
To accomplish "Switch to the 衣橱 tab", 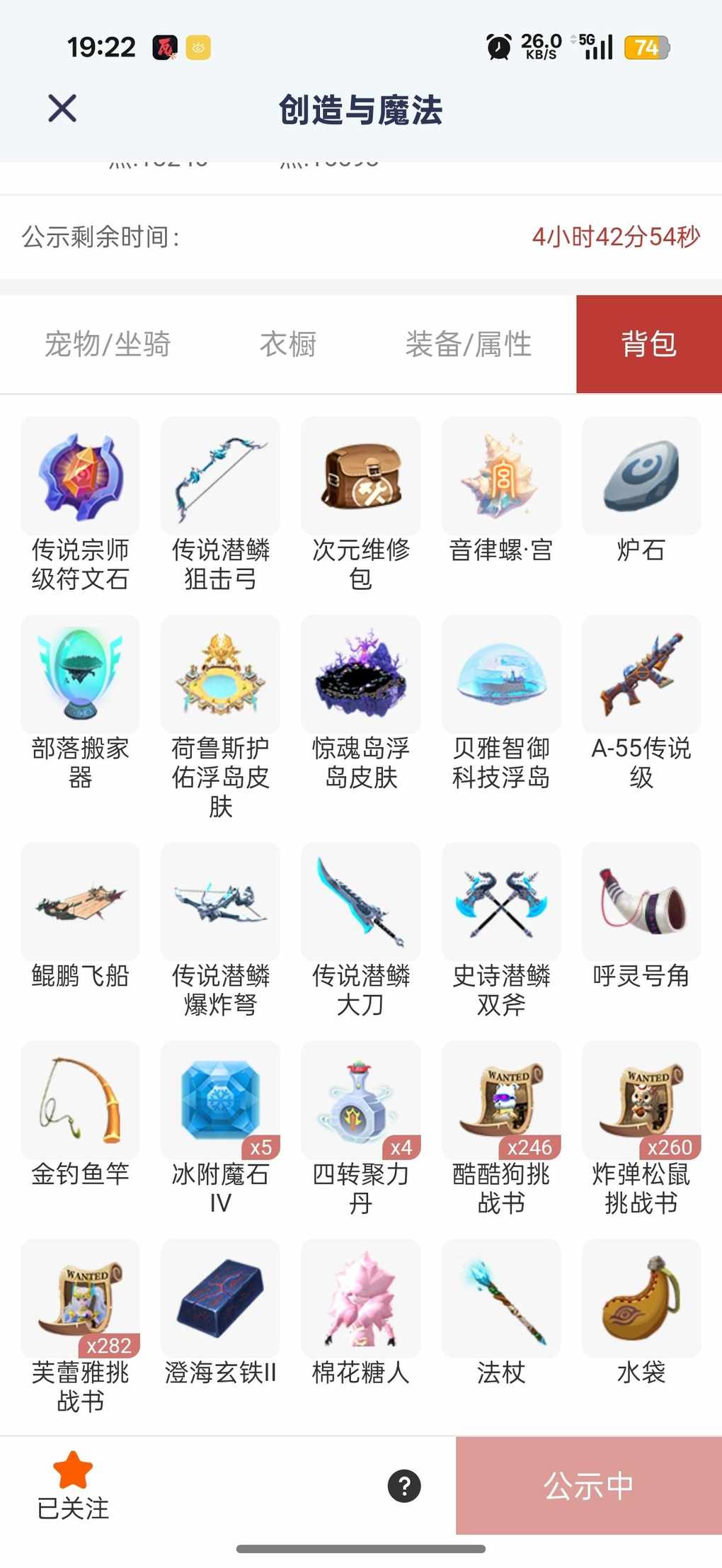I will tap(288, 344).
